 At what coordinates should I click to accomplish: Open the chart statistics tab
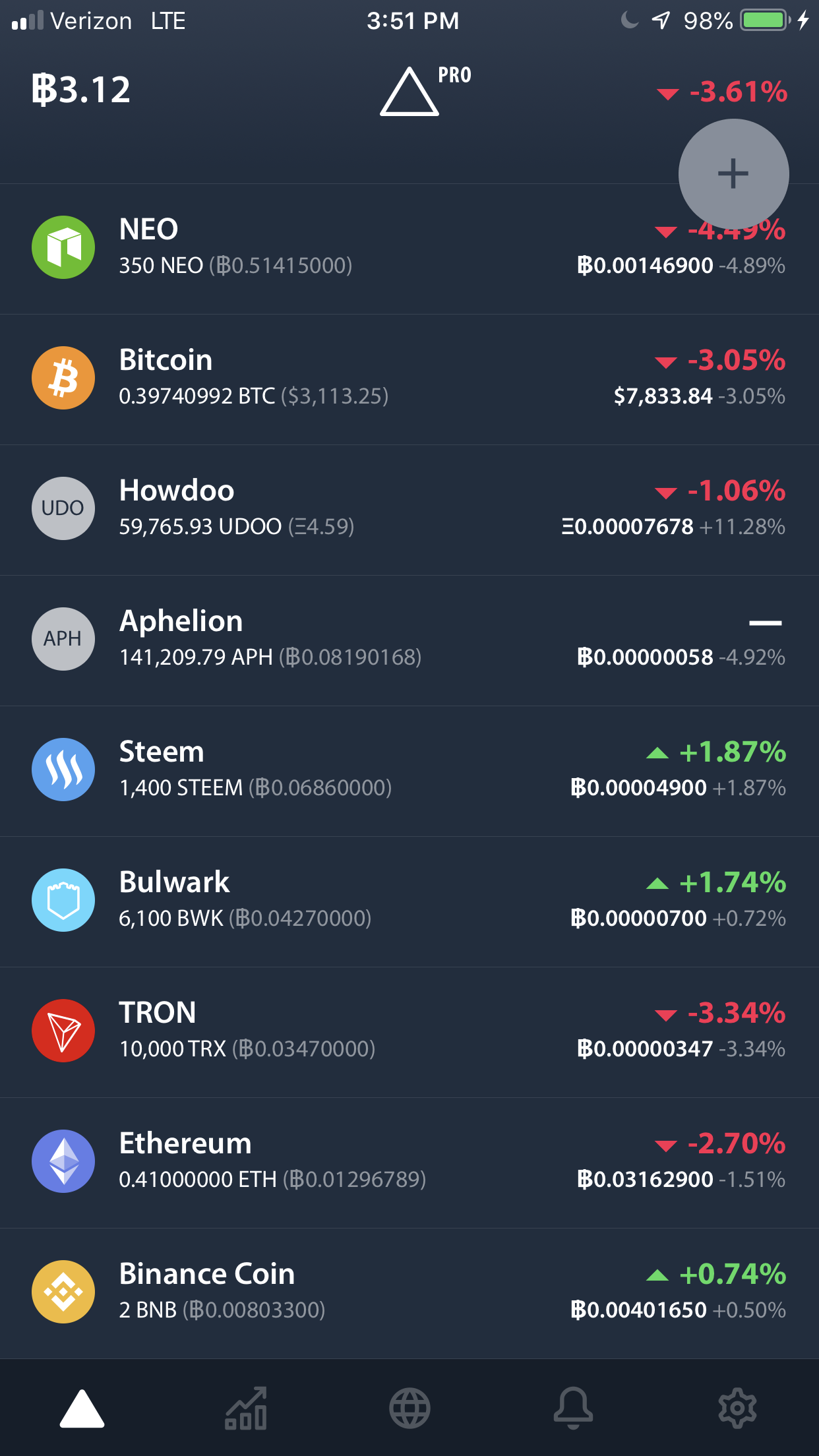(246, 1409)
